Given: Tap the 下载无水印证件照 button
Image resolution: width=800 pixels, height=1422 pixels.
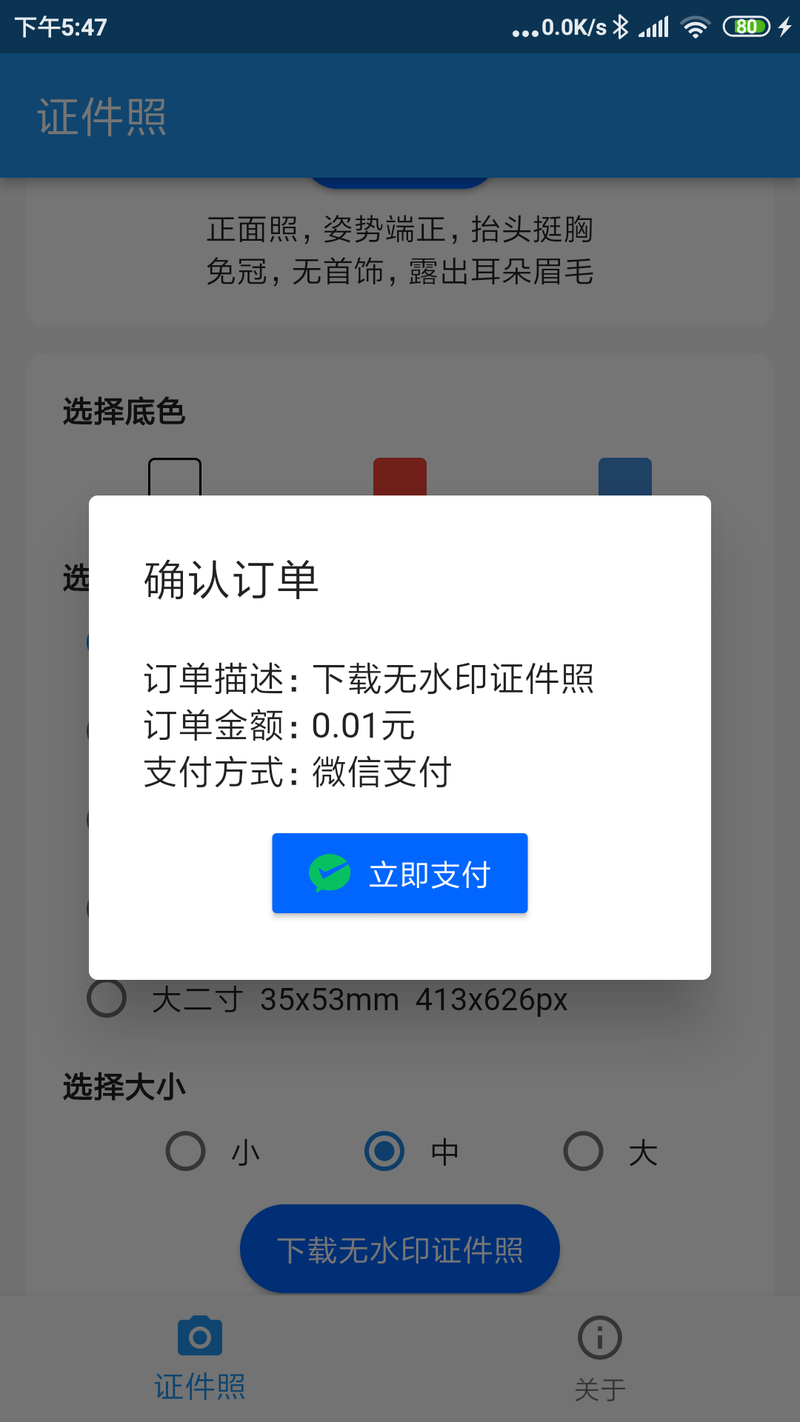Looking at the screenshot, I should (x=400, y=1249).
